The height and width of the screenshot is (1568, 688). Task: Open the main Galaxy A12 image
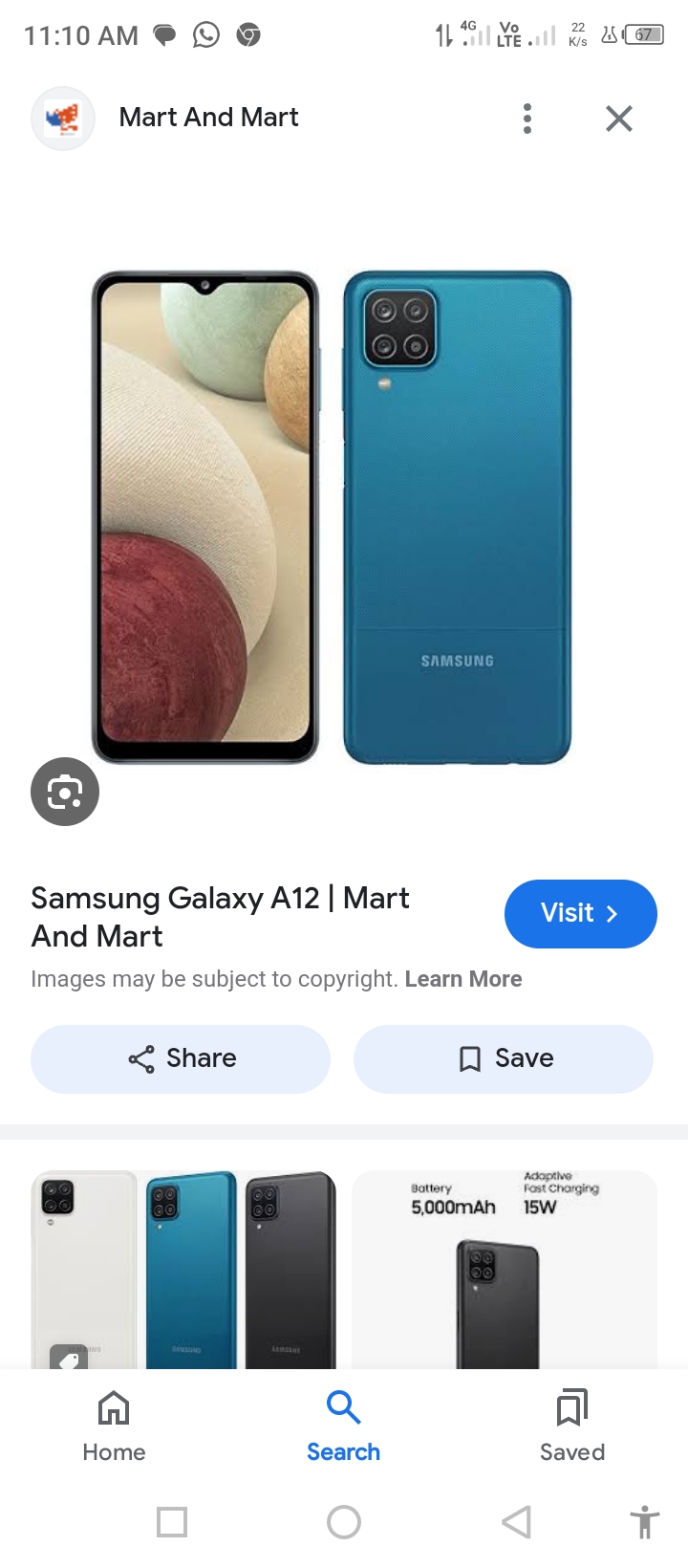pos(332,517)
